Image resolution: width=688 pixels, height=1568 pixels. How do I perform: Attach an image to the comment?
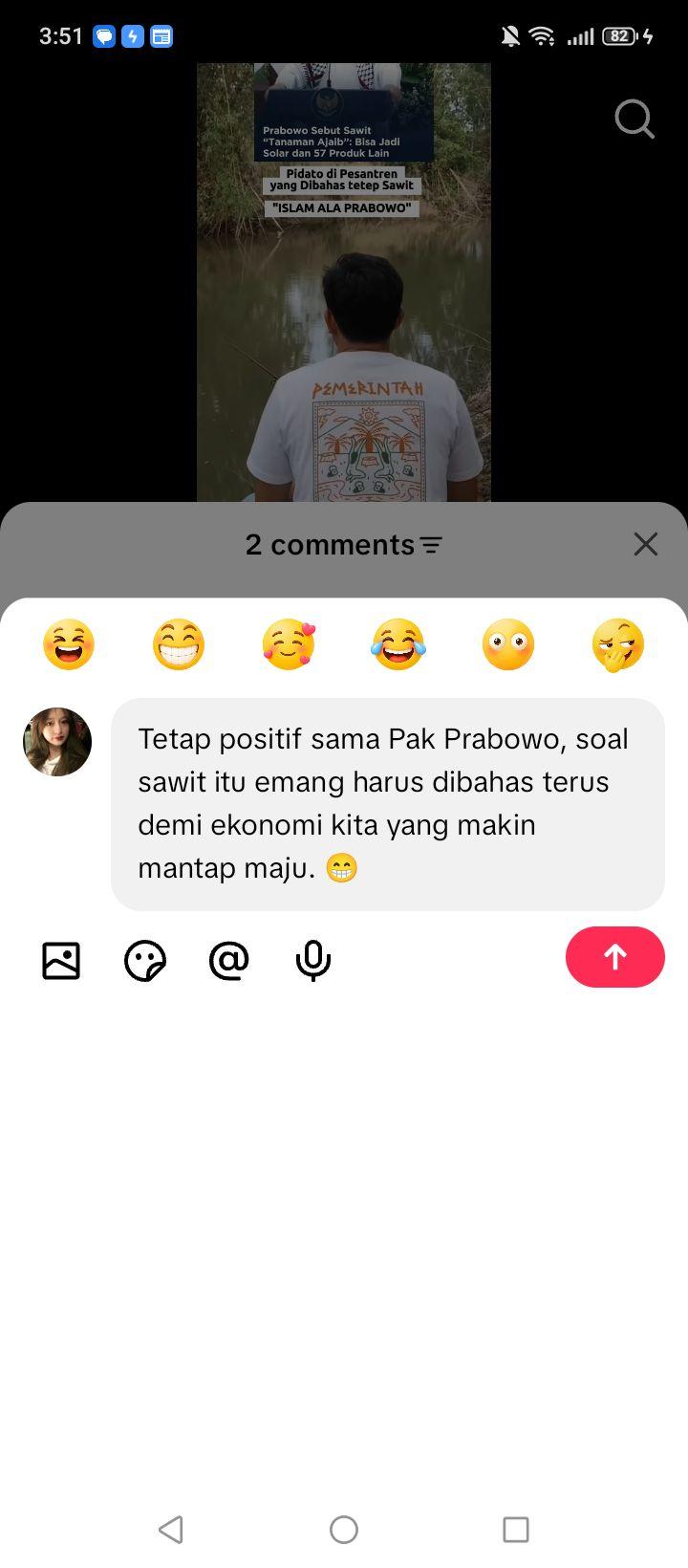[61, 960]
